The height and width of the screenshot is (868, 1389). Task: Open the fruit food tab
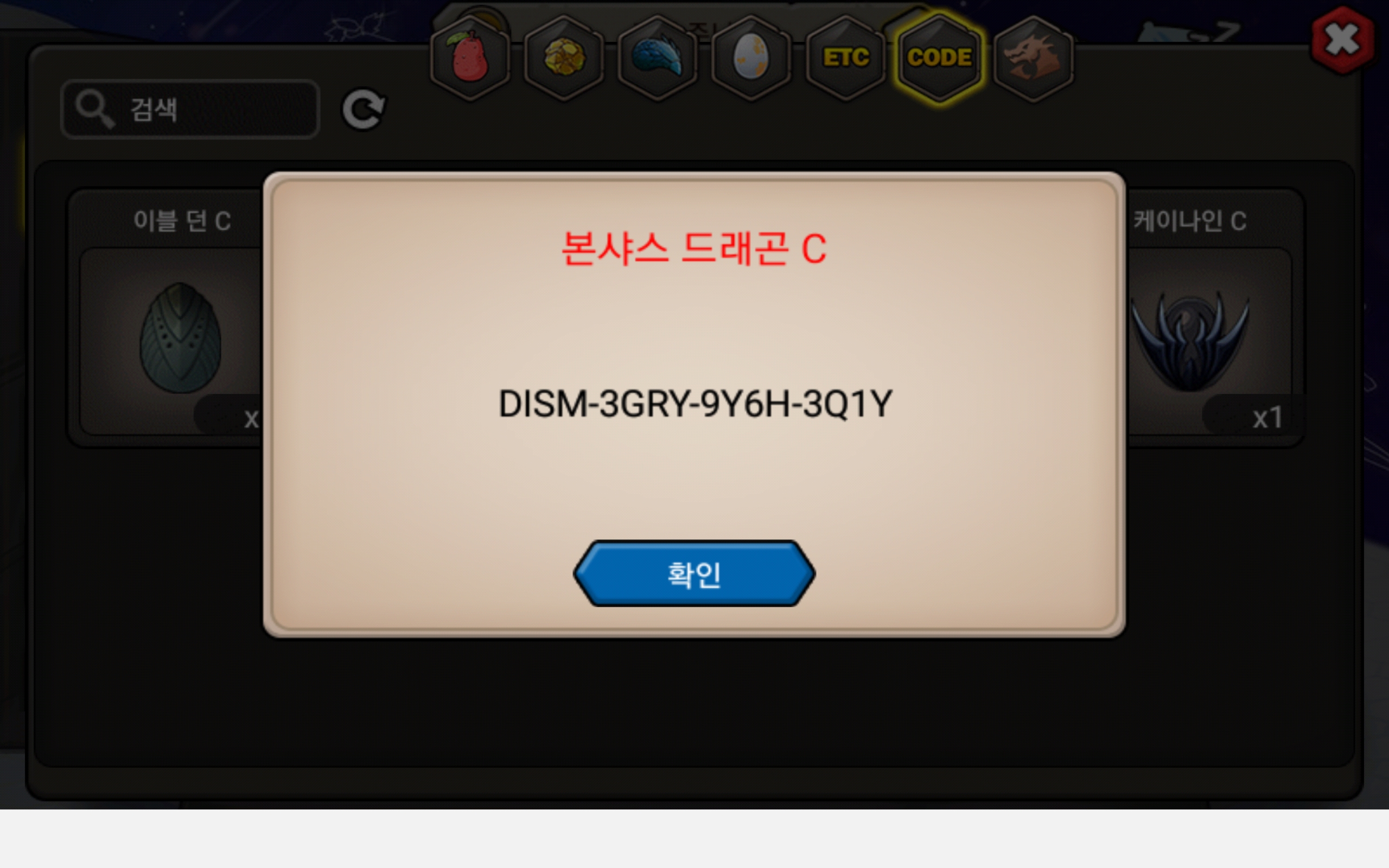tap(470, 58)
